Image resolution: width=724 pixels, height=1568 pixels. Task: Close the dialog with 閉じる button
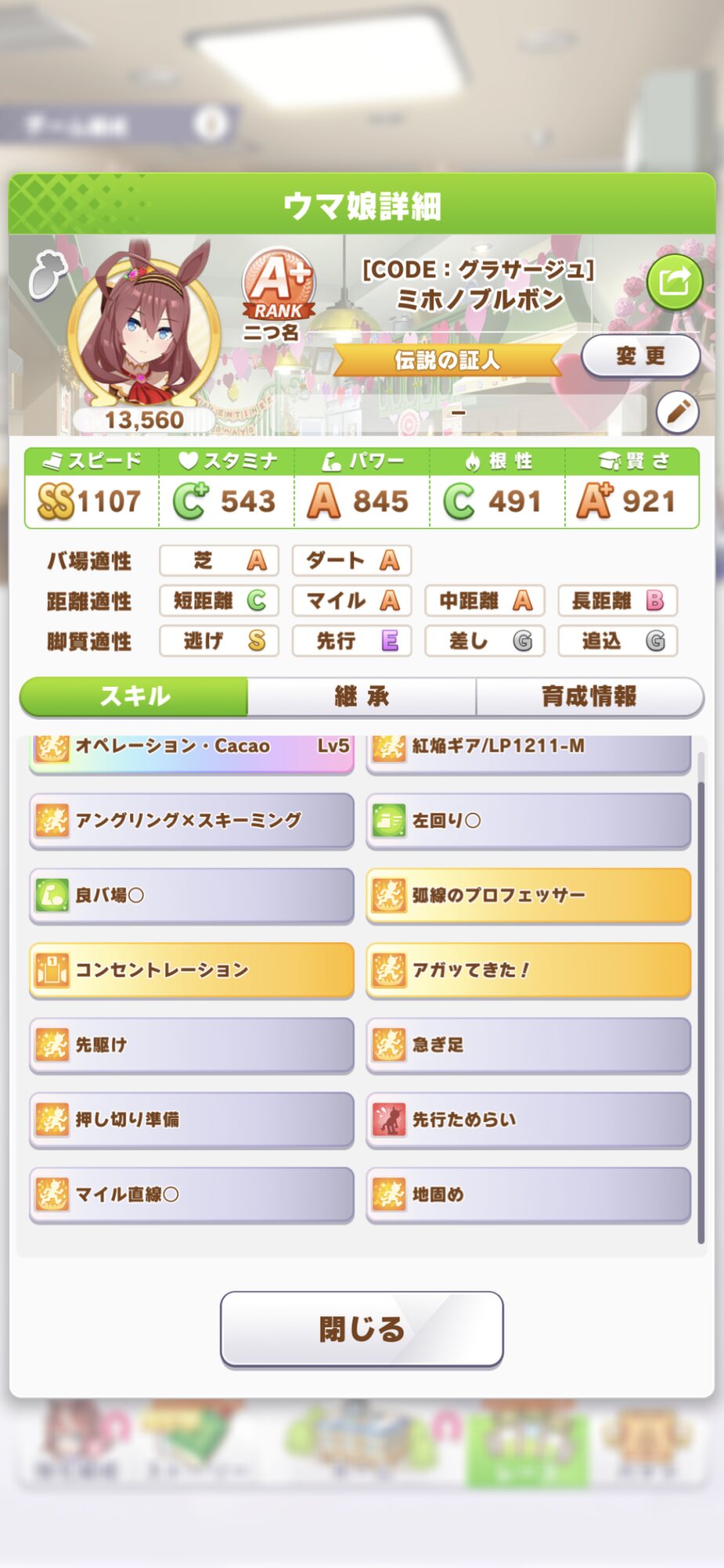point(361,1329)
